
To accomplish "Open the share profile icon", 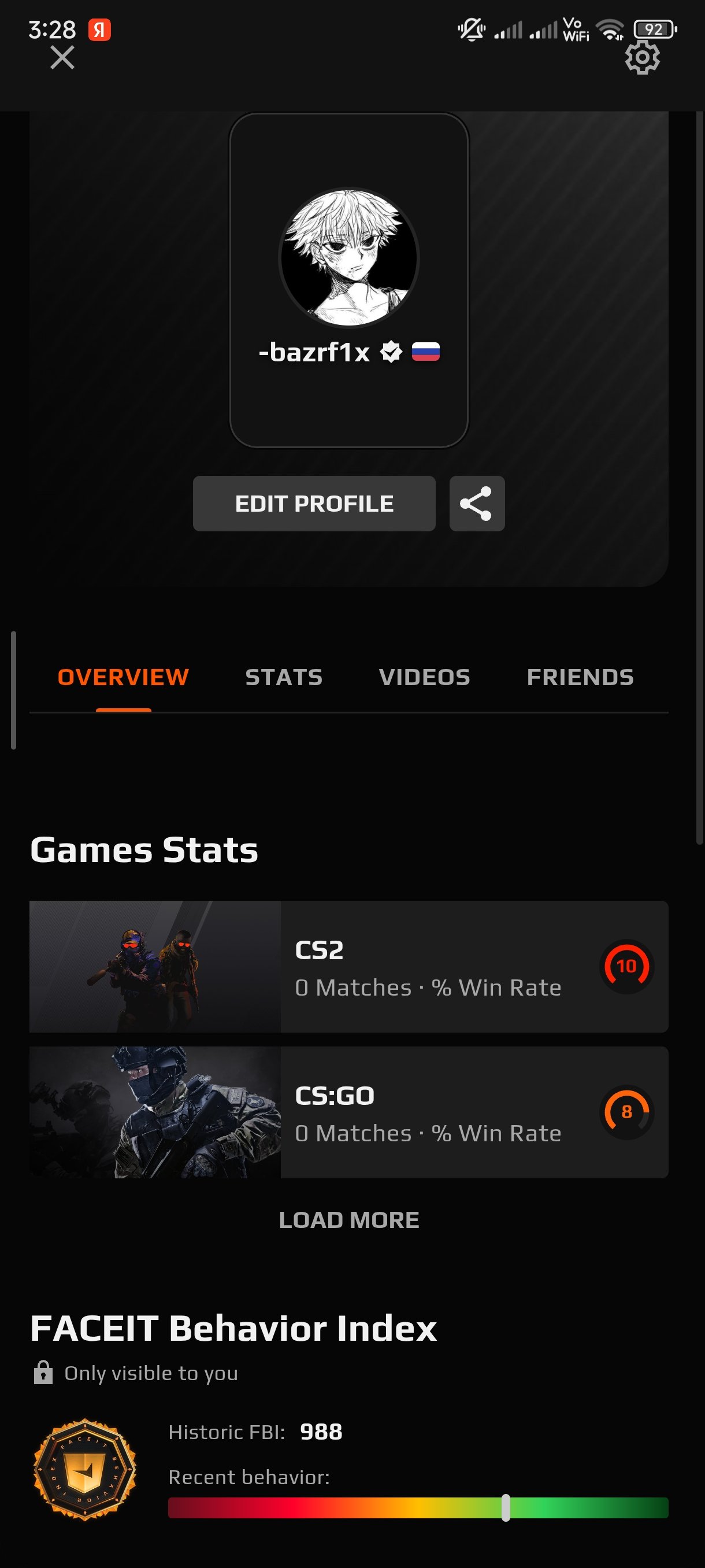I will pyautogui.click(x=477, y=504).
